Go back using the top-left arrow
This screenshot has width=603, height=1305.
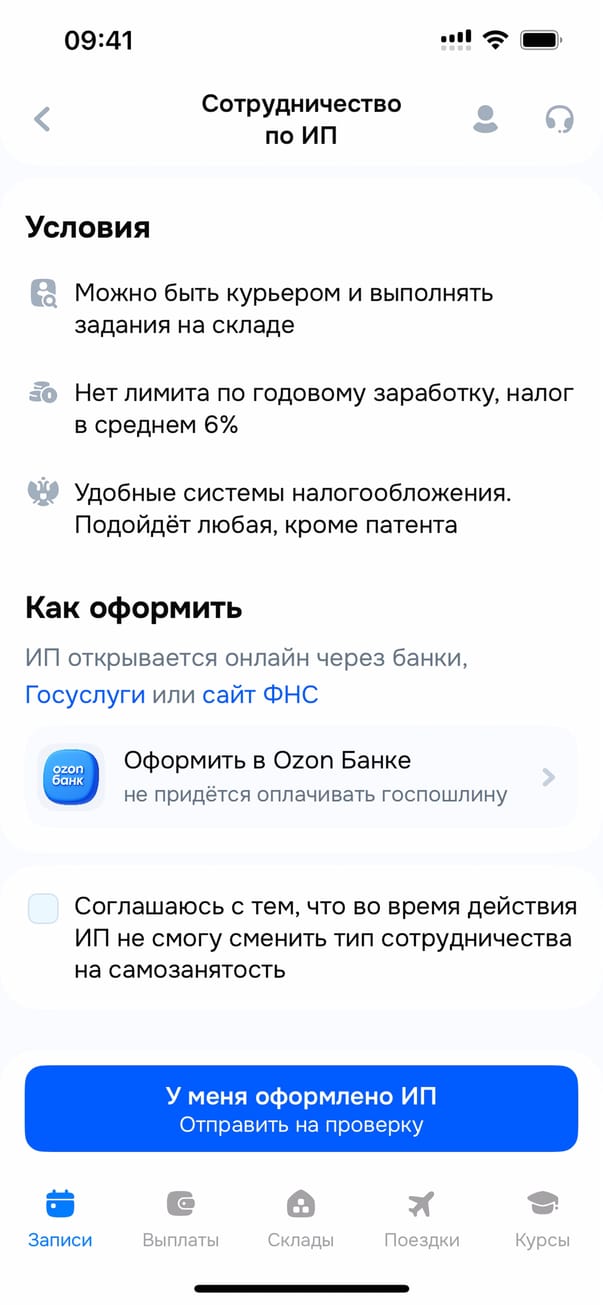click(41, 120)
